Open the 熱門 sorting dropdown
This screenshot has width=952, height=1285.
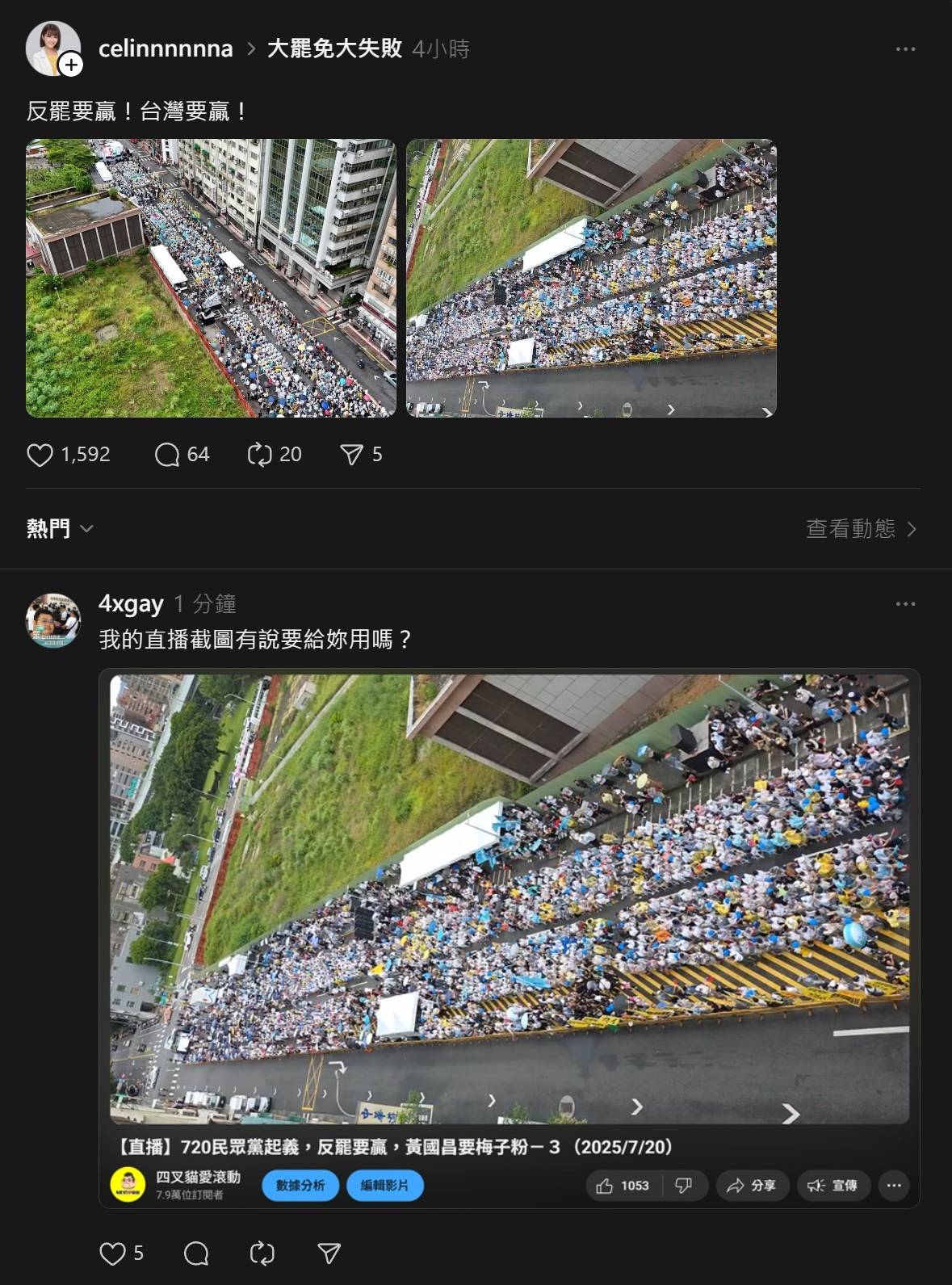[x=57, y=529]
